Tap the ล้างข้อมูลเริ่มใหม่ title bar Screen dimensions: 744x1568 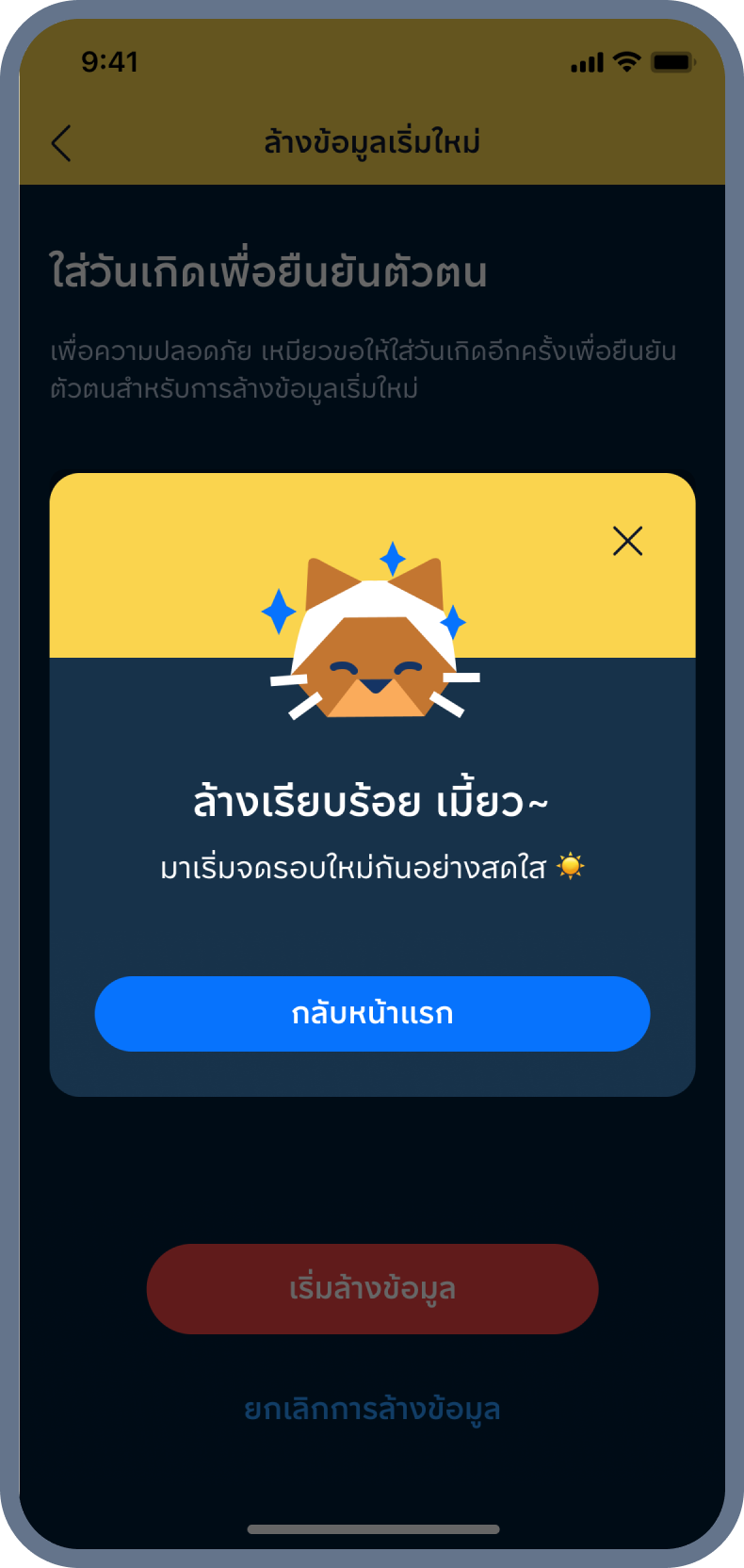(x=372, y=139)
